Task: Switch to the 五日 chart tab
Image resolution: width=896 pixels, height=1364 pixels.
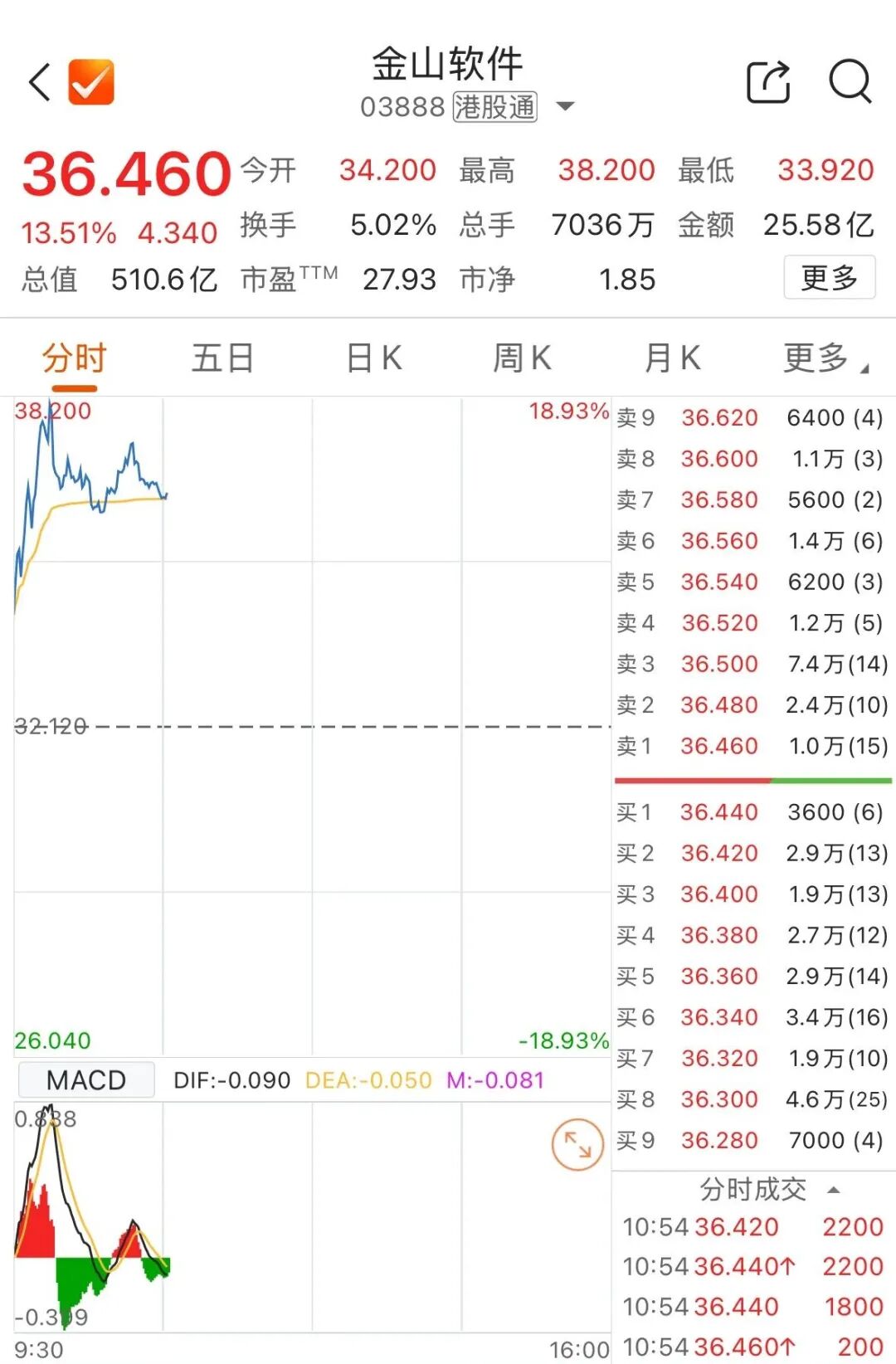Action: pos(222,358)
